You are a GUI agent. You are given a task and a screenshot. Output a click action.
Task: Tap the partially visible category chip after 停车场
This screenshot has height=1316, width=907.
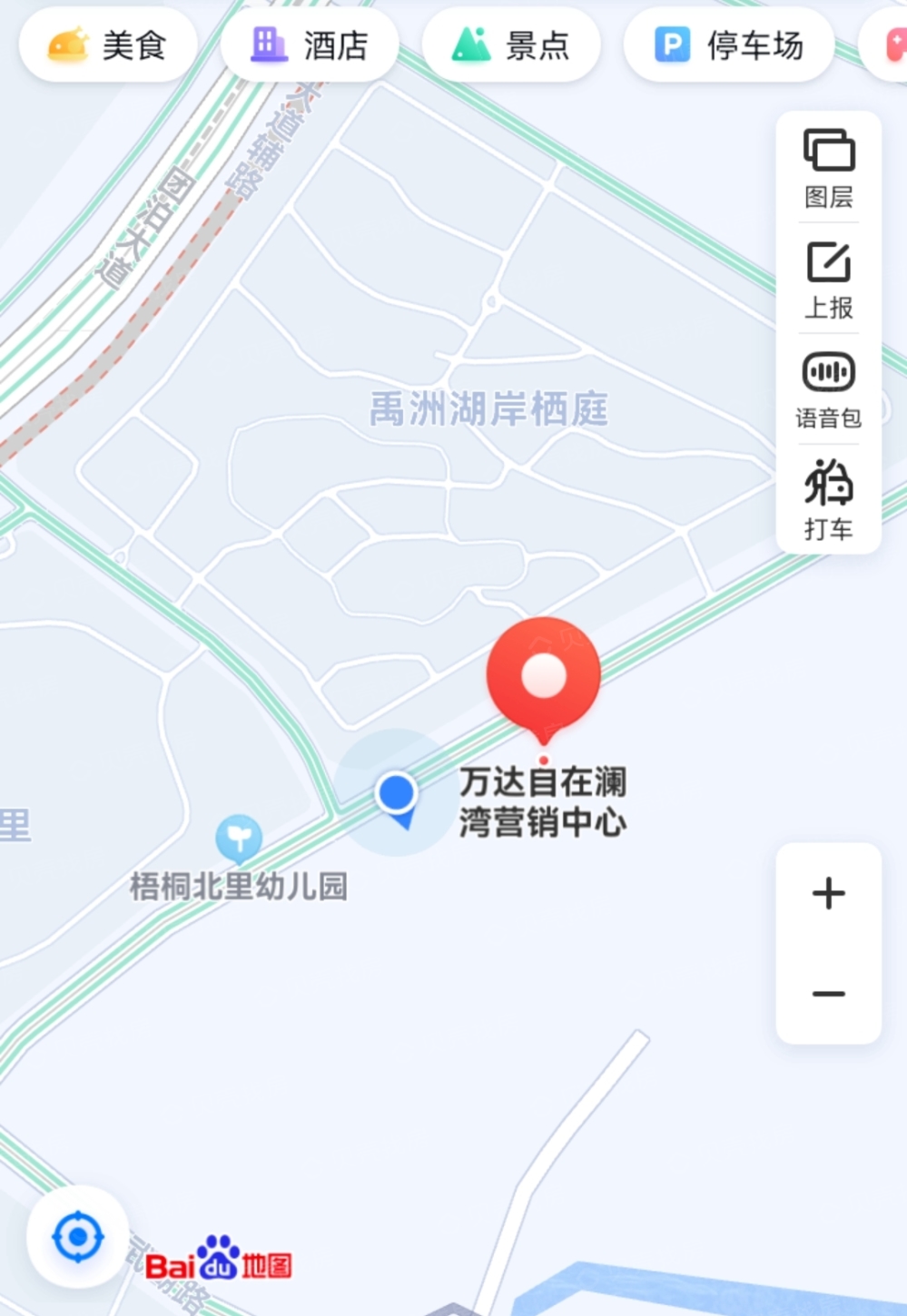[894, 43]
